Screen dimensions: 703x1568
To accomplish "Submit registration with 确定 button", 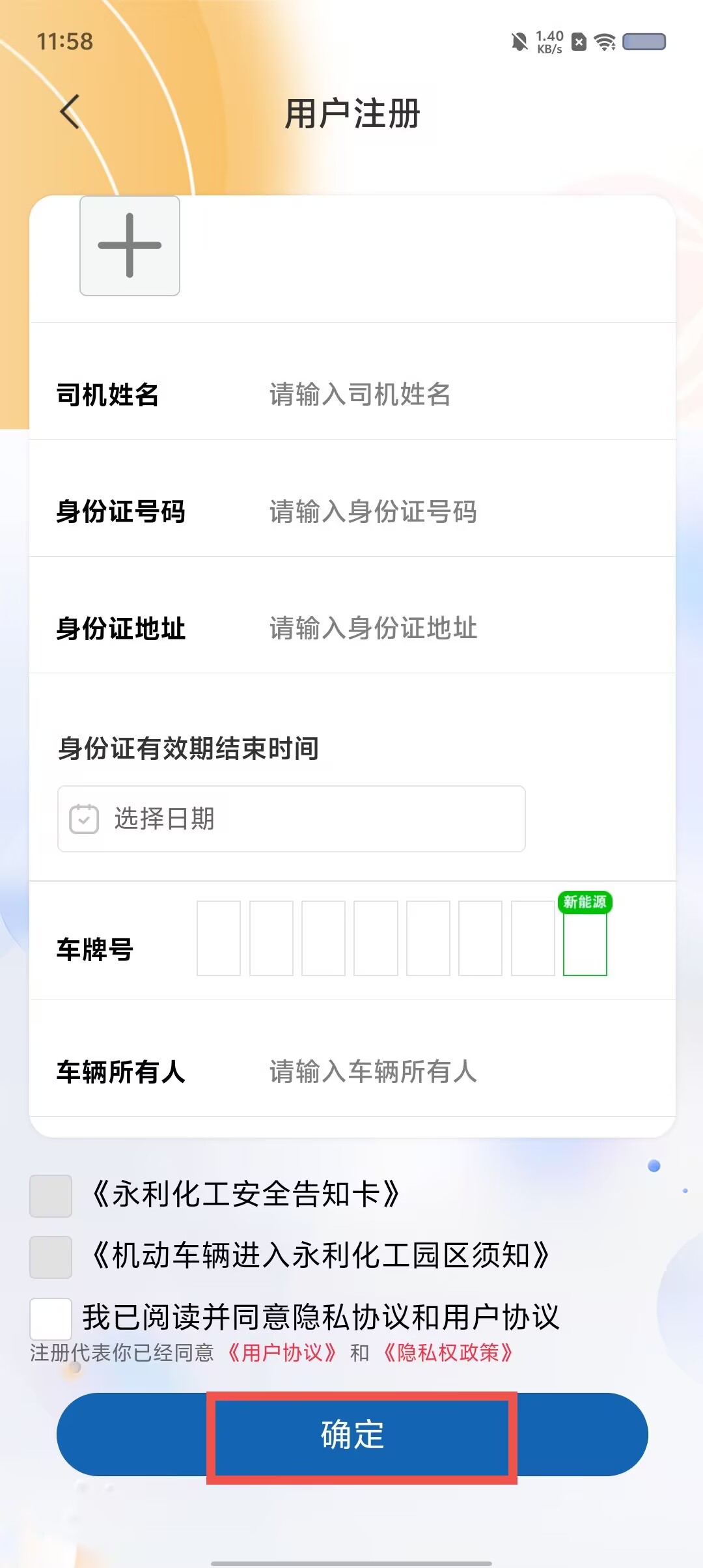I will pos(352,1435).
